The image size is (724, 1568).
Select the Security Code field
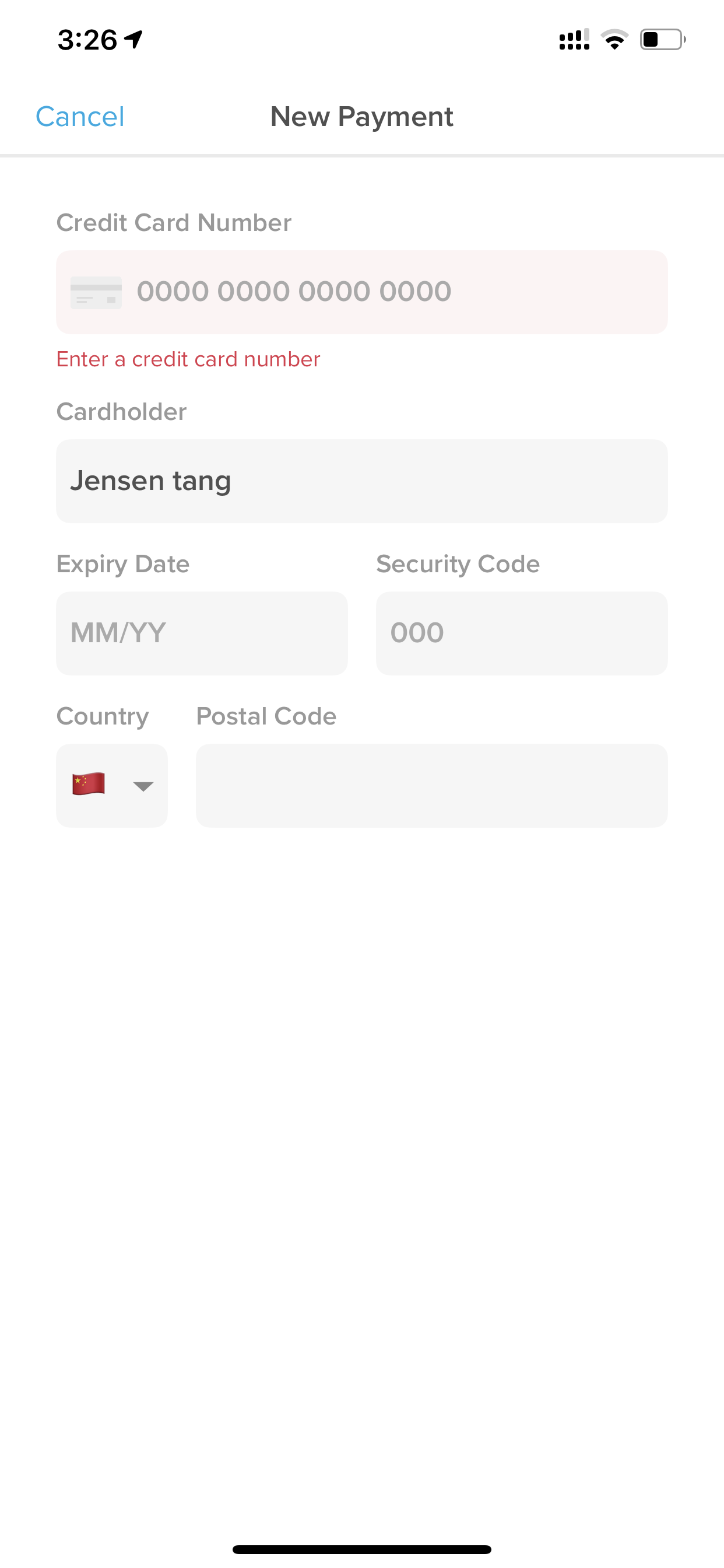[521, 633]
